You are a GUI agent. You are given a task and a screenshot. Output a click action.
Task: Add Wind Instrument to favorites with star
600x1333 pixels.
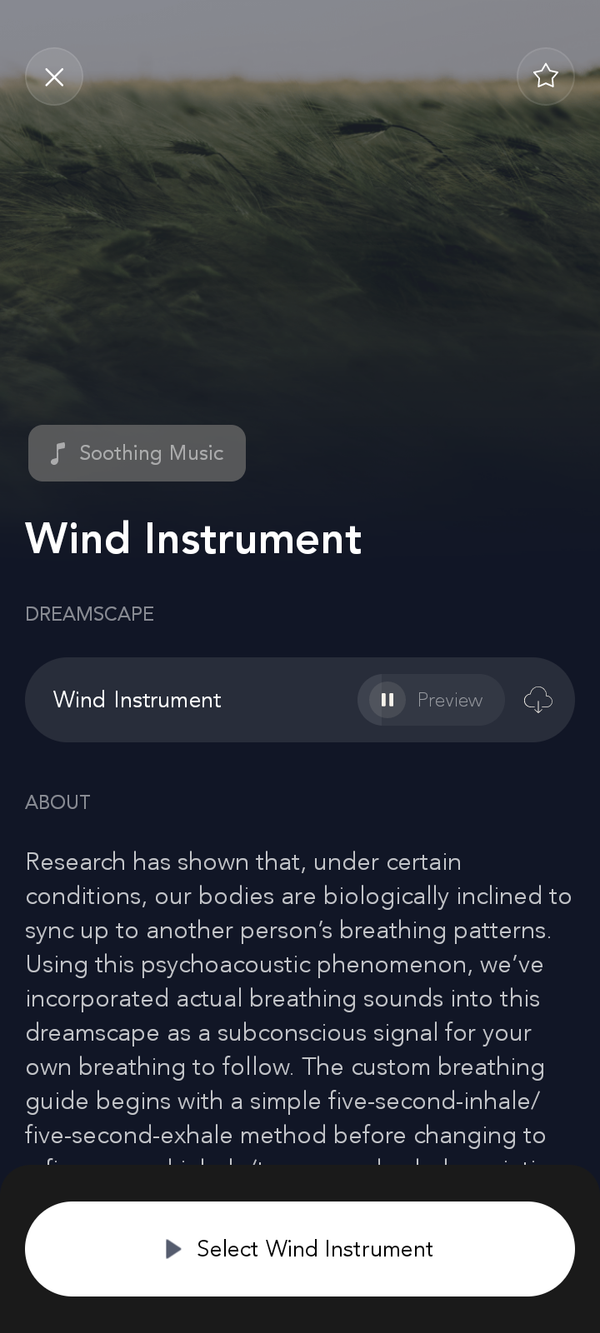(545, 77)
